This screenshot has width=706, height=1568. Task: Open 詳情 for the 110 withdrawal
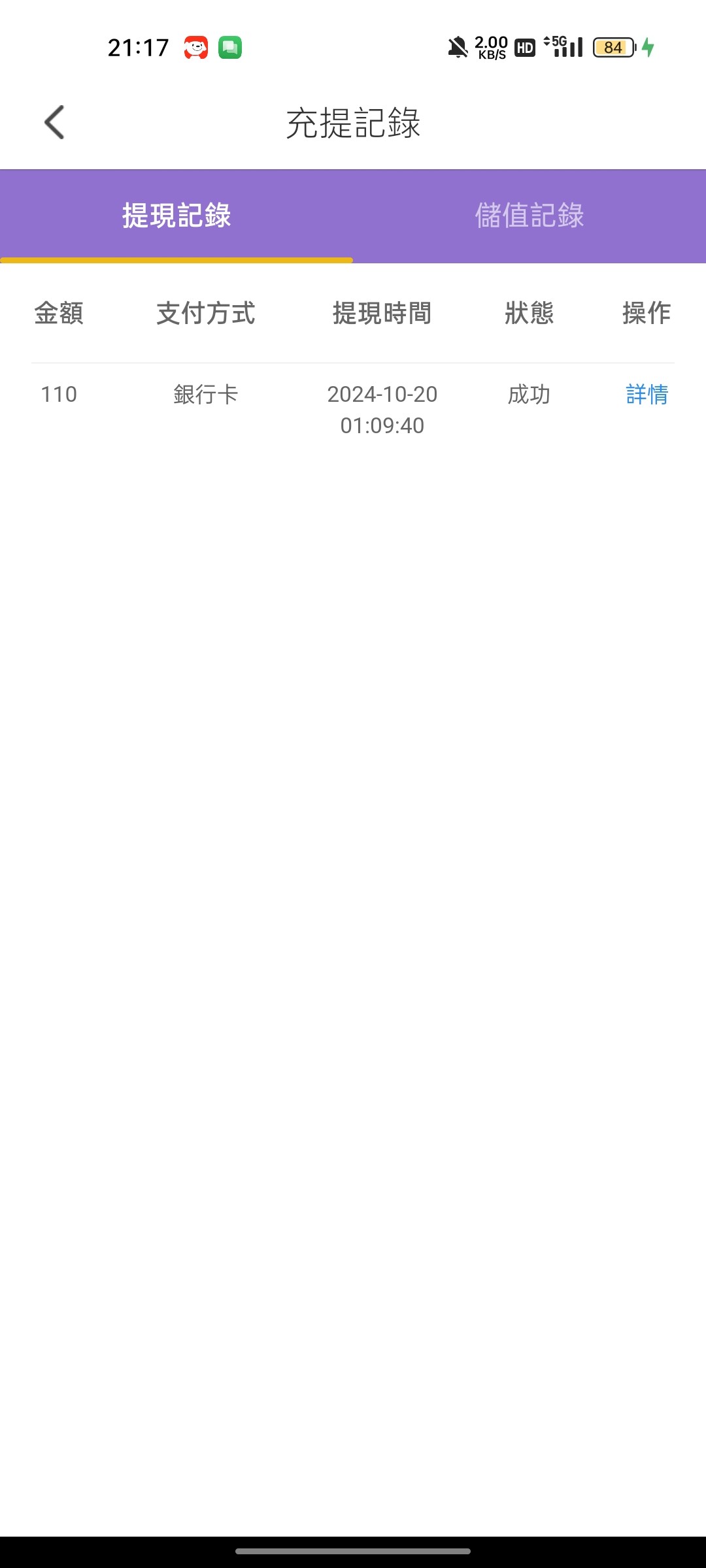tap(647, 395)
